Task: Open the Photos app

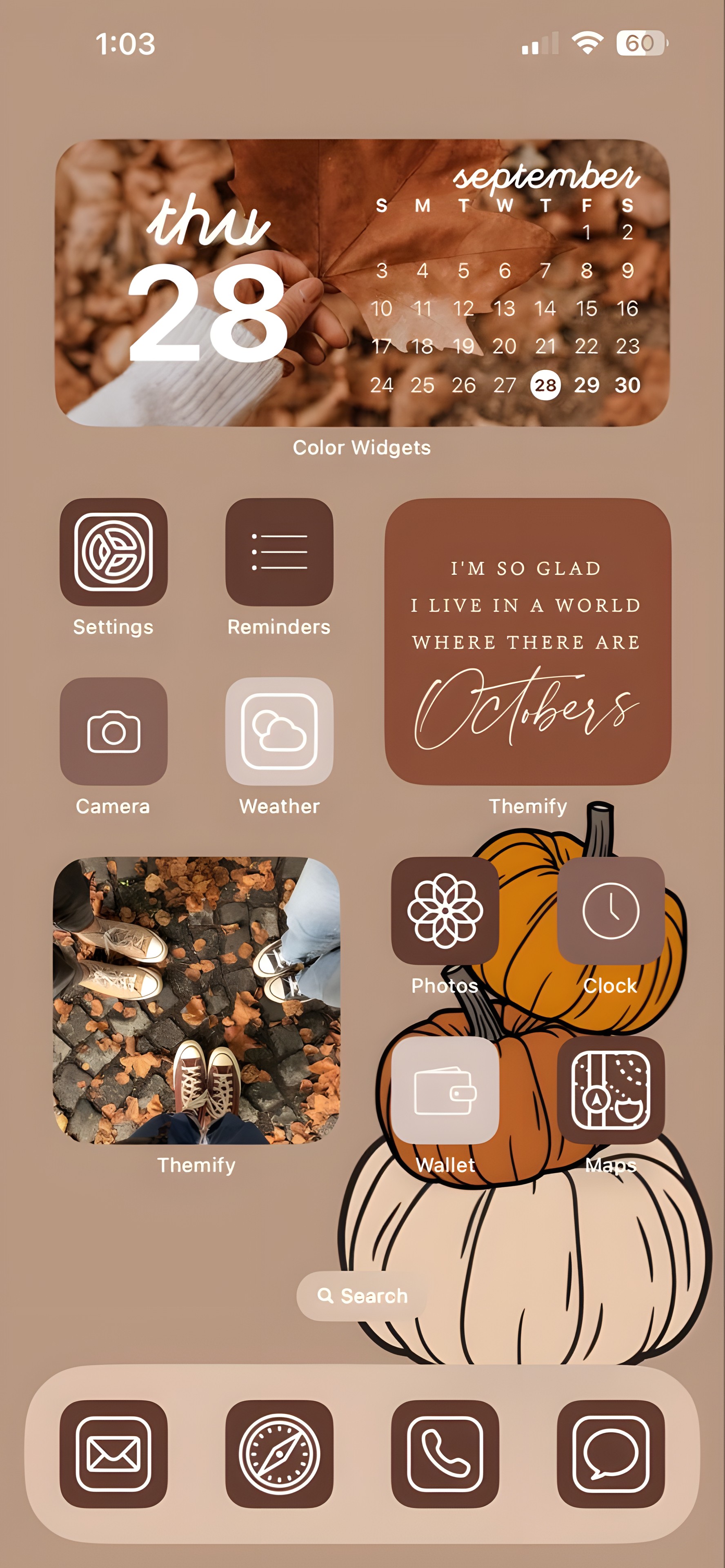Action: coord(445,911)
